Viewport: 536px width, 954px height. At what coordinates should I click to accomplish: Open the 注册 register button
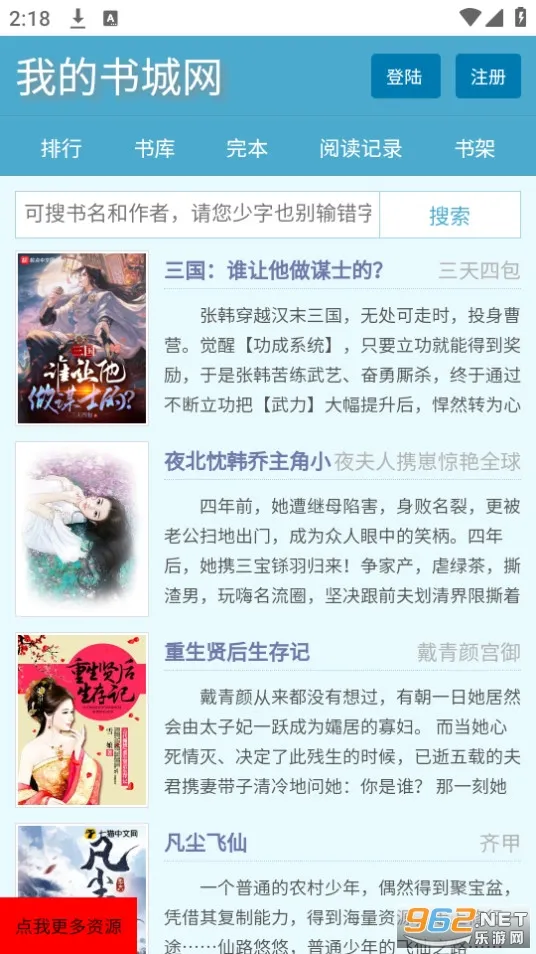point(488,76)
